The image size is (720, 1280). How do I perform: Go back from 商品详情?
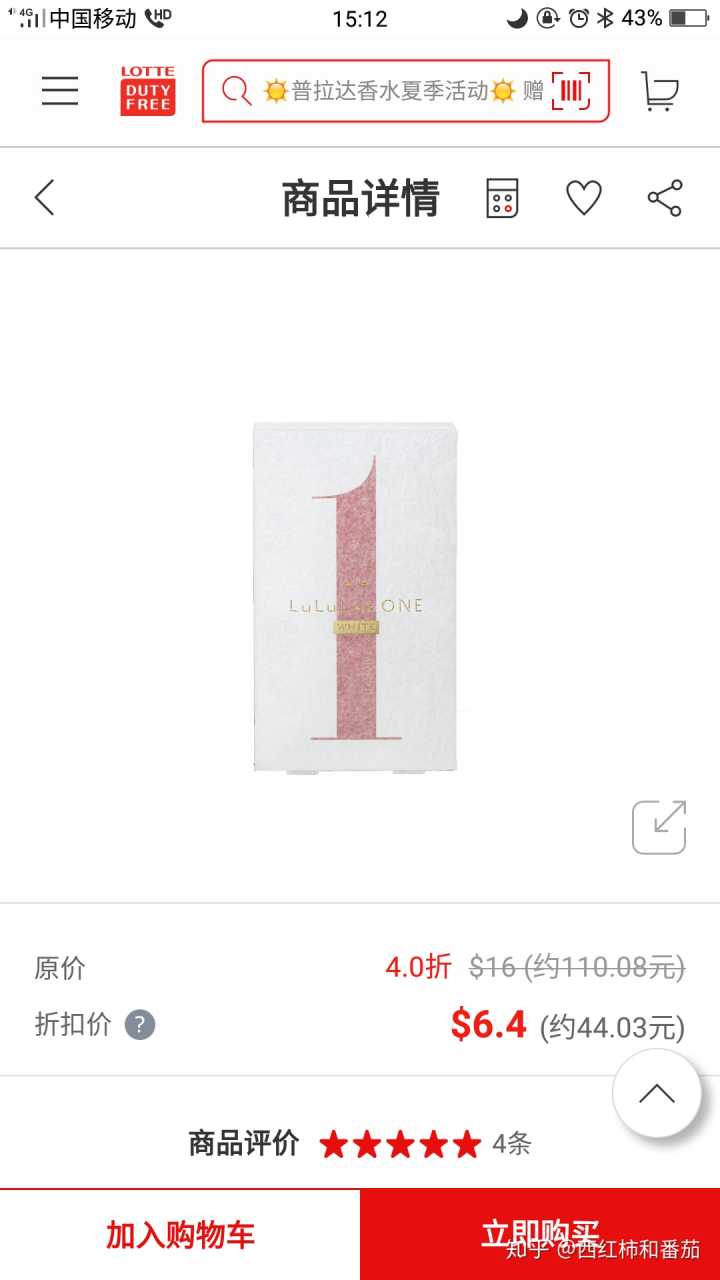(45, 197)
